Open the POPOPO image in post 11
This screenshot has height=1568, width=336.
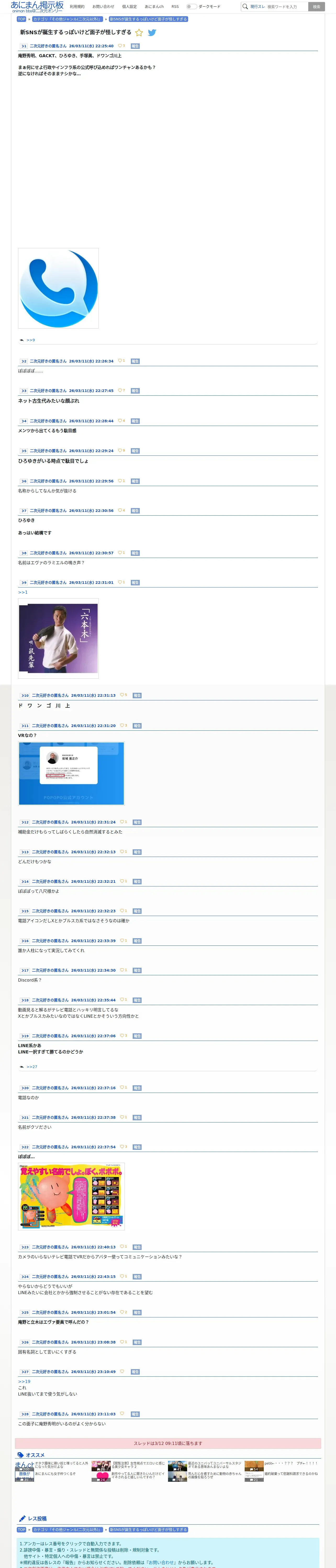pos(71,774)
